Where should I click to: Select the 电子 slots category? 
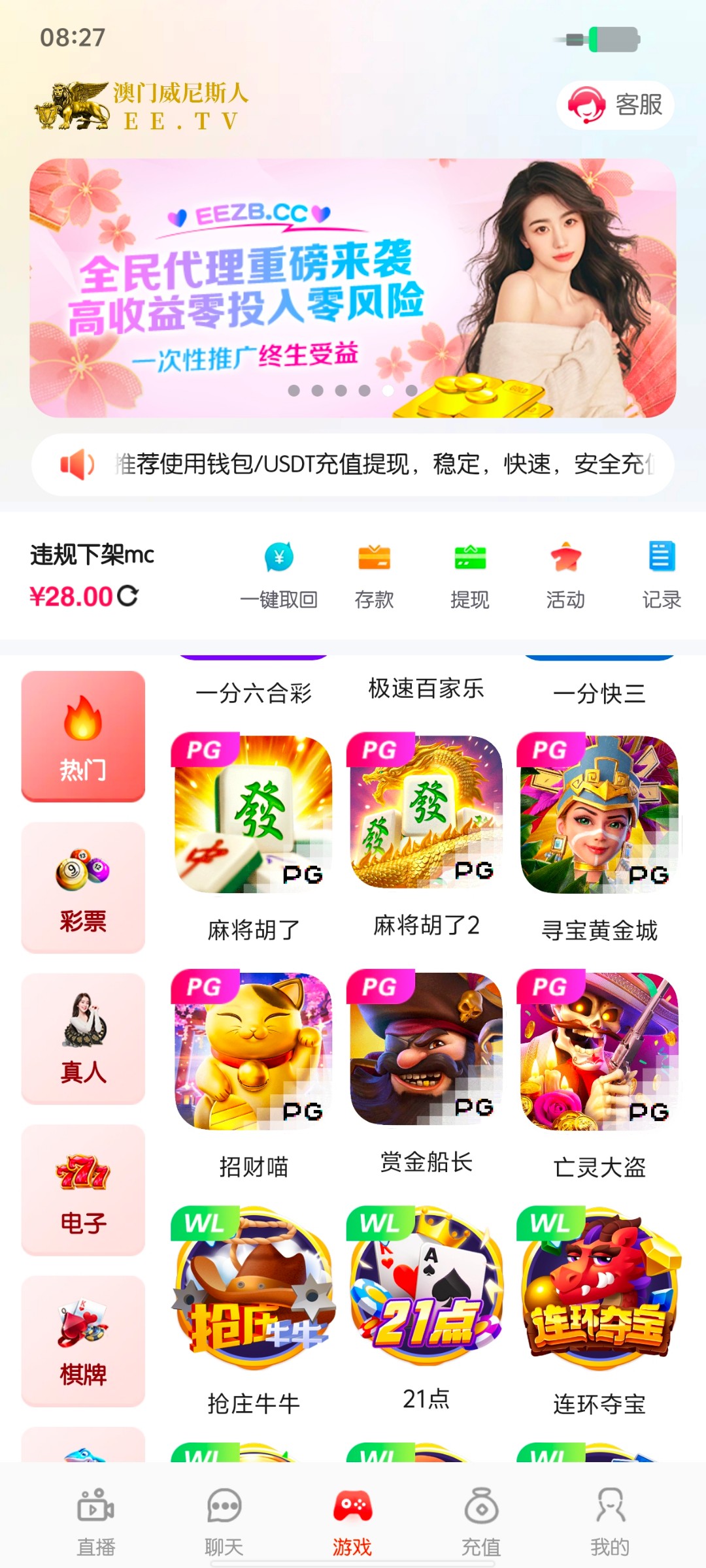click(83, 1189)
